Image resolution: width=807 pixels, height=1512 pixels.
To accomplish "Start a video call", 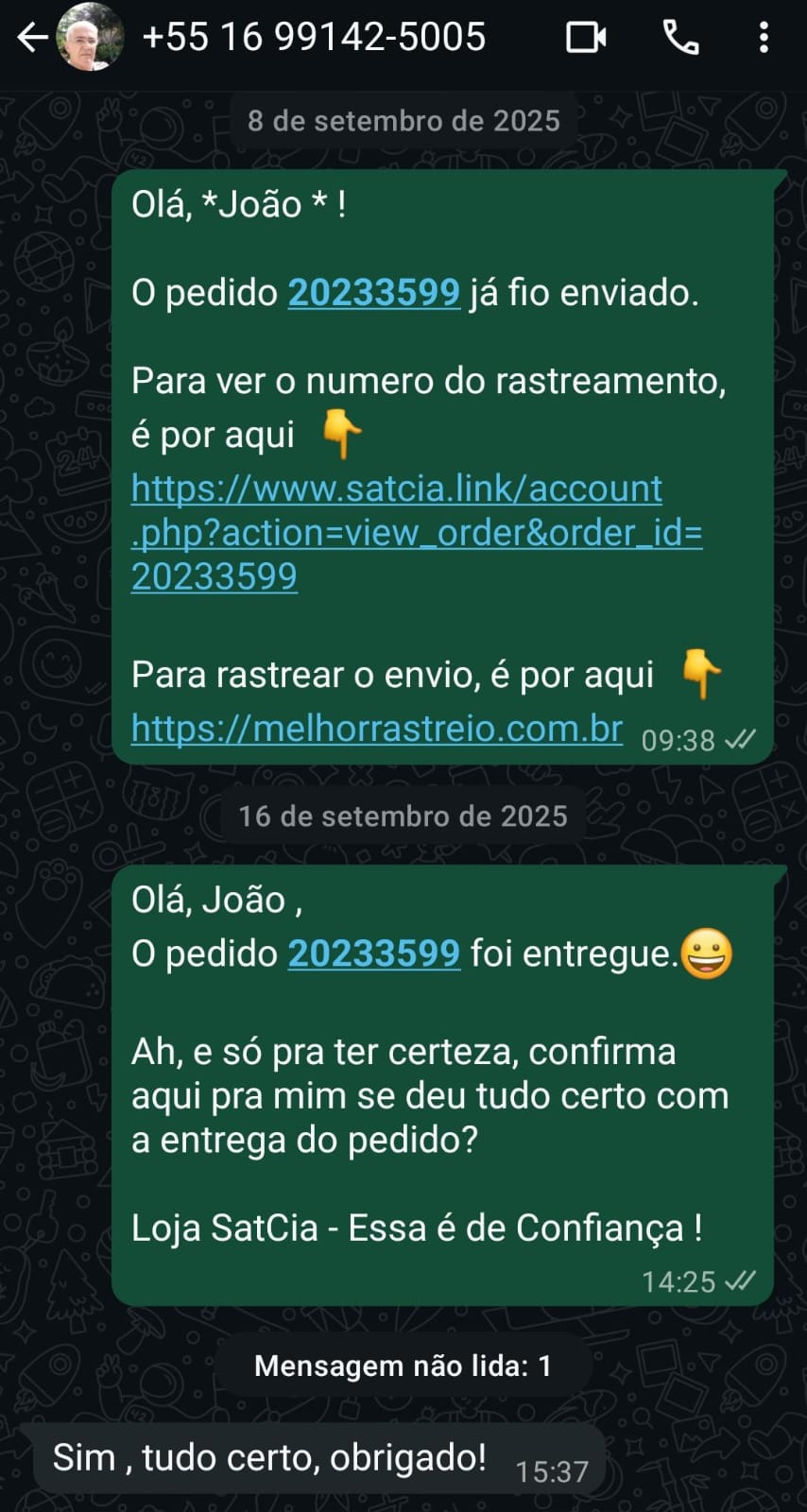I will pyautogui.click(x=586, y=38).
